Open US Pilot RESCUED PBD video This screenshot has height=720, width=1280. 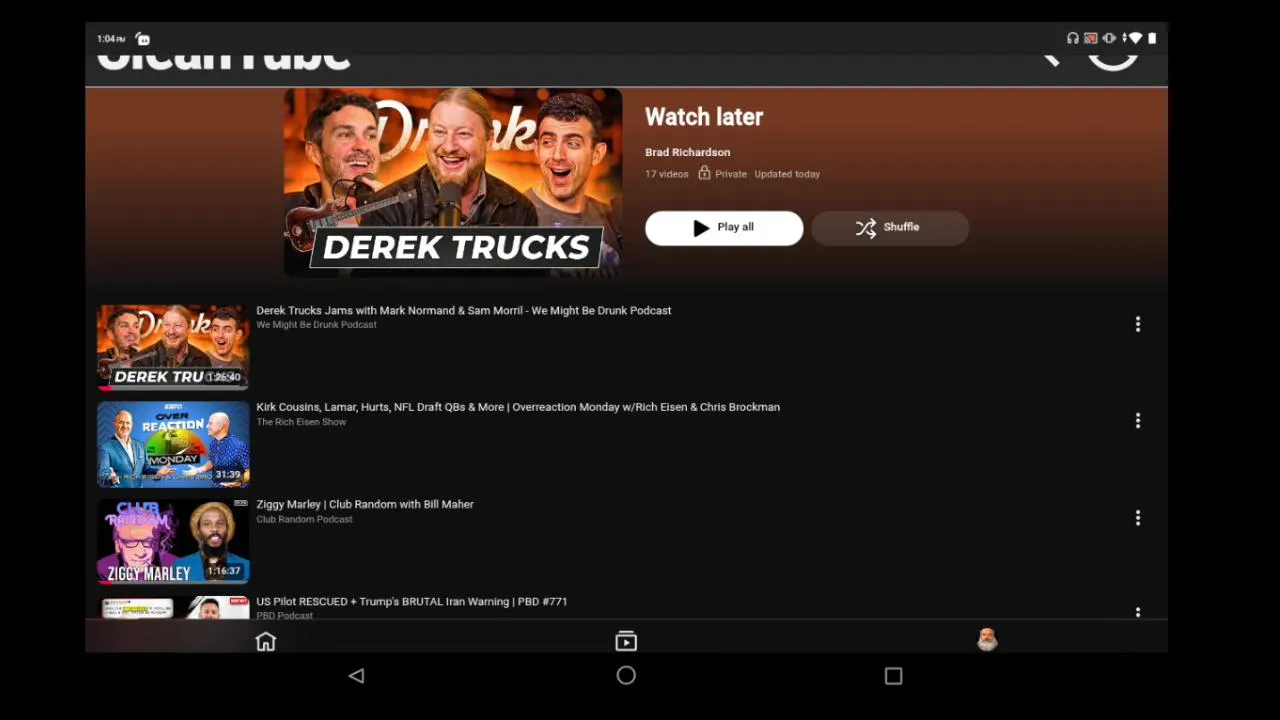click(x=411, y=602)
